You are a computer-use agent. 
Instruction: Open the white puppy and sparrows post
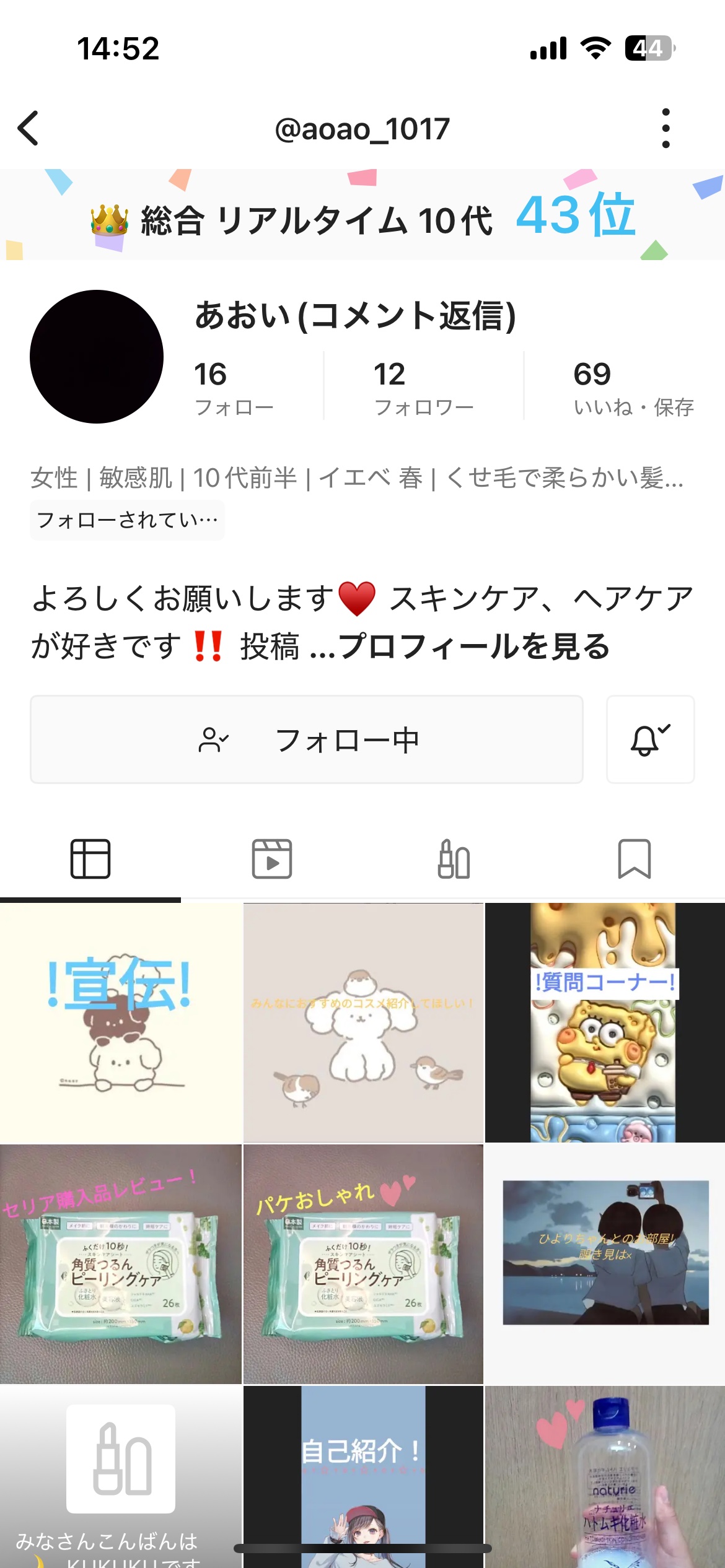(363, 1022)
